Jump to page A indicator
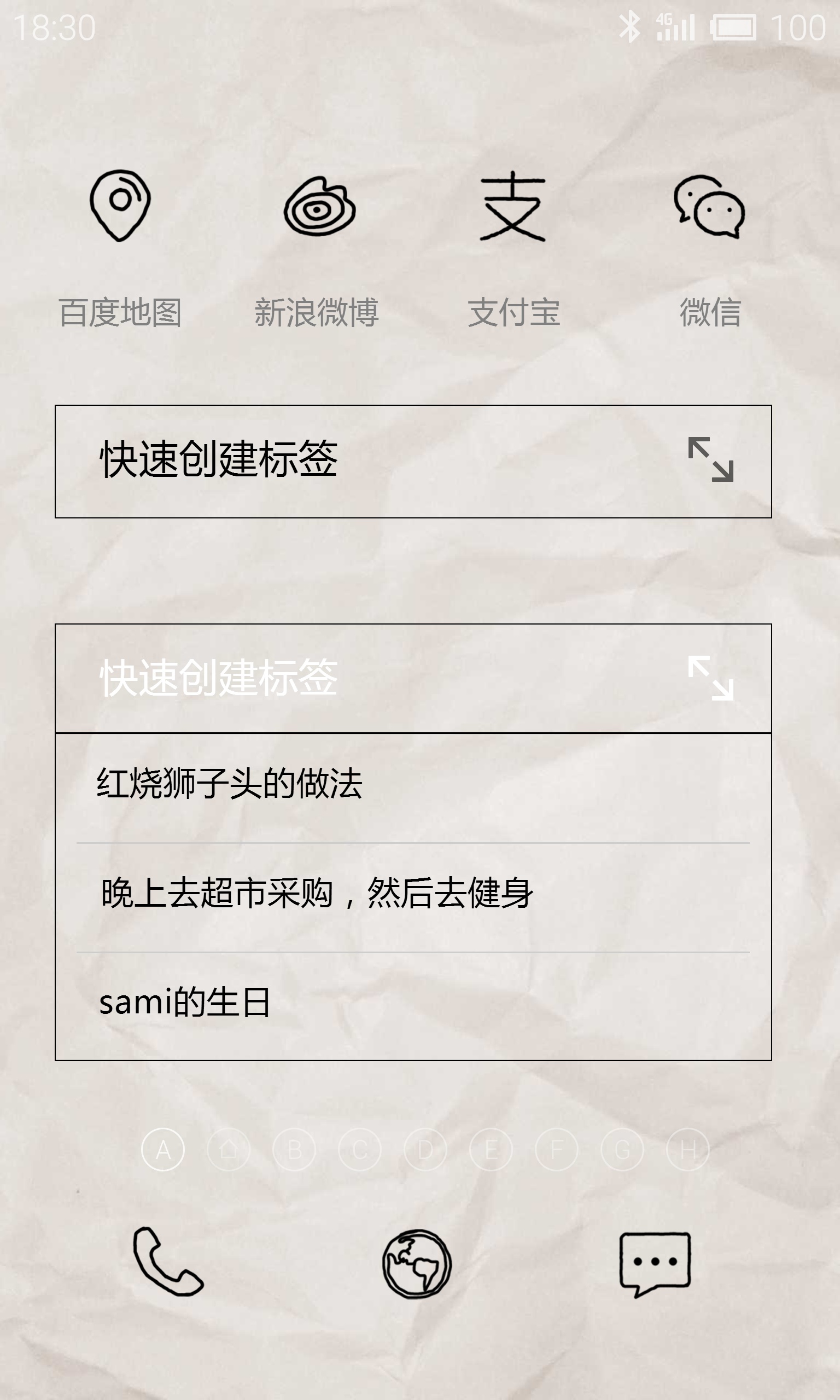The width and height of the screenshot is (840, 1400). [163, 1150]
